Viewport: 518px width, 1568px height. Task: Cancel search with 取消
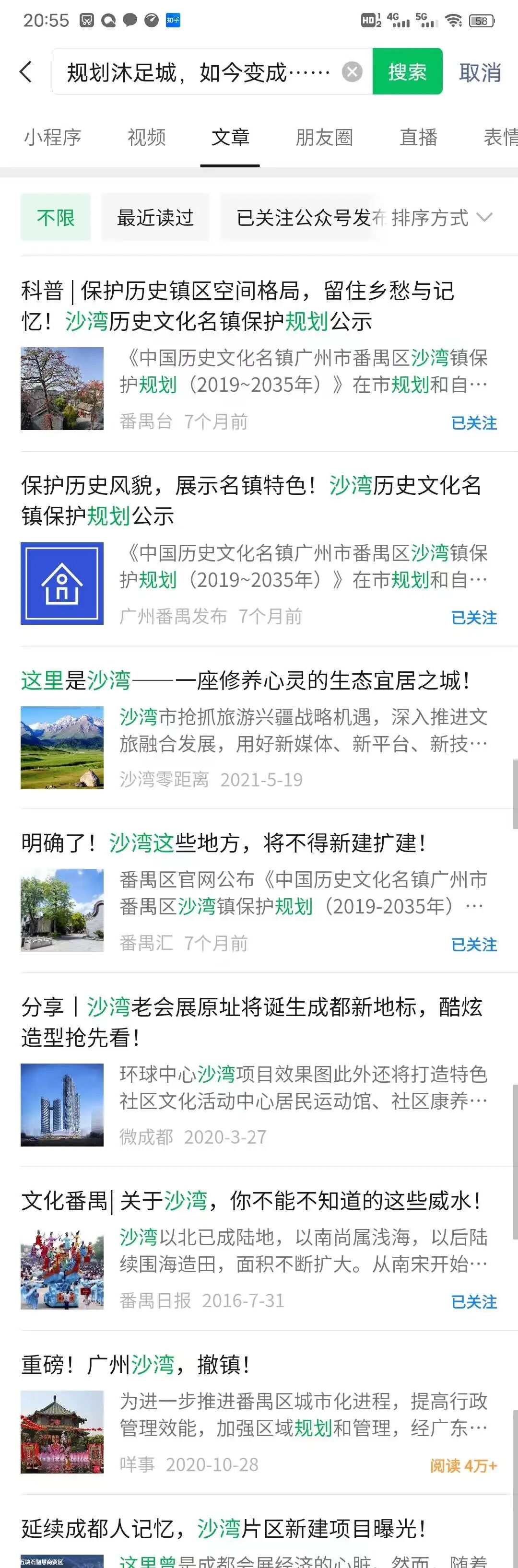click(x=480, y=72)
